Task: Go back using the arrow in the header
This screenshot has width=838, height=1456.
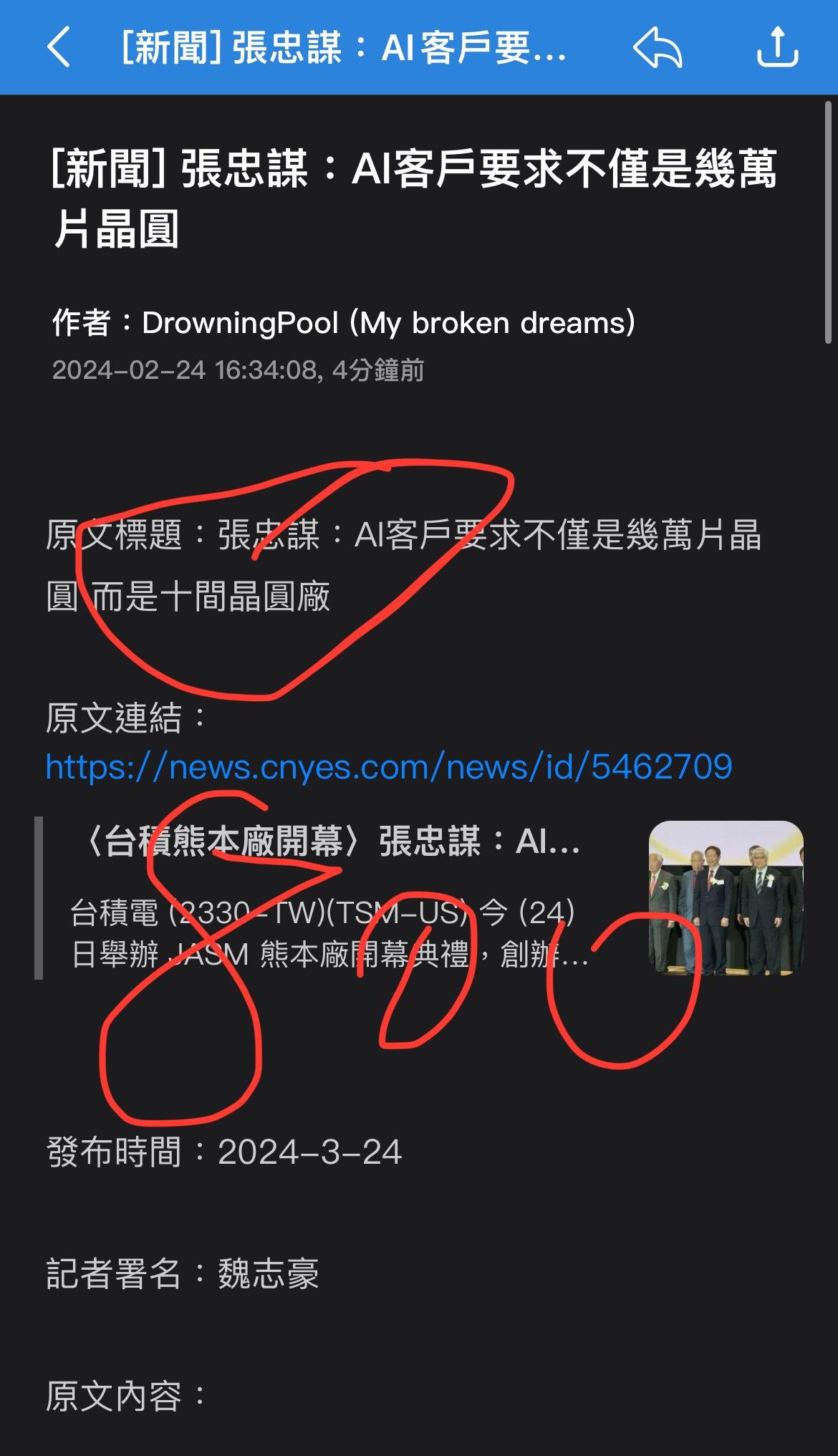Action: (59, 47)
